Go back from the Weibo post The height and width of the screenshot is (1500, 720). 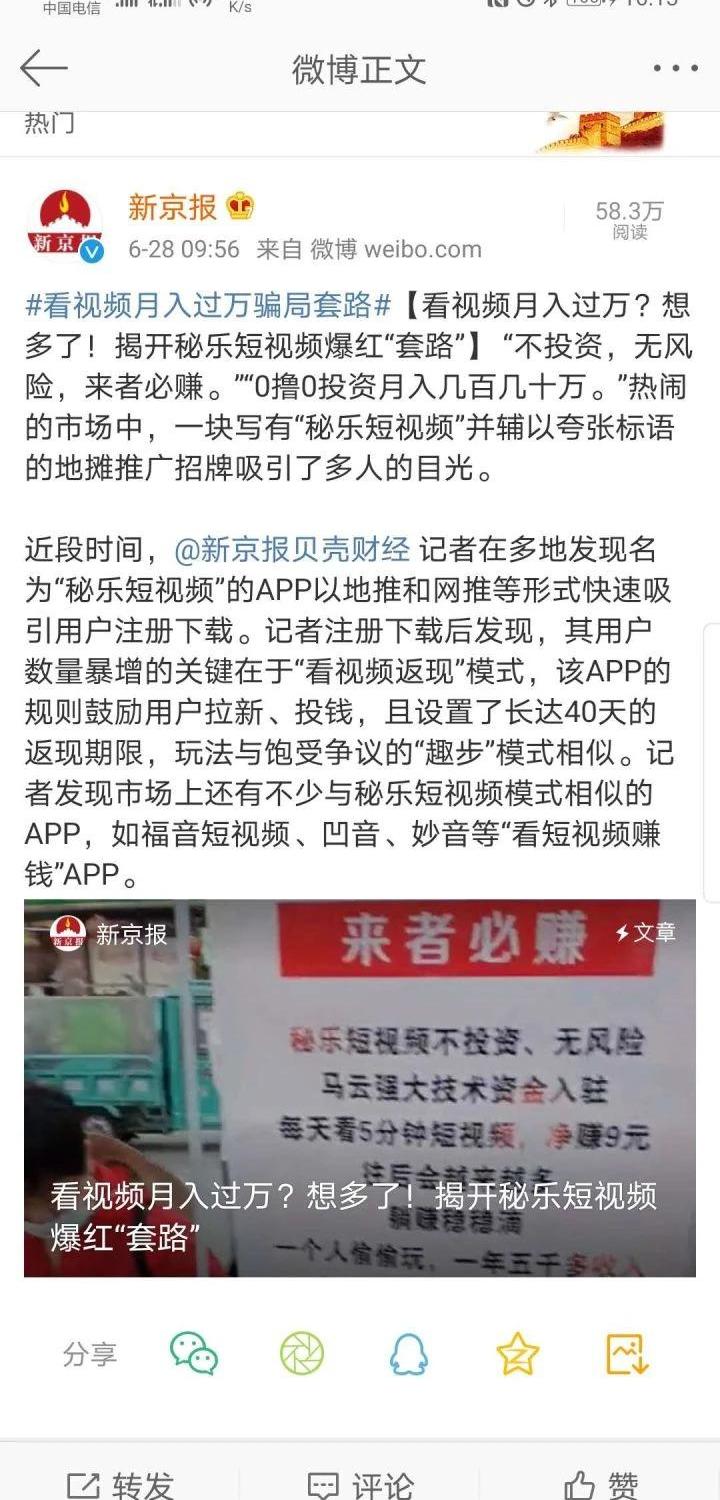pos(43,68)
